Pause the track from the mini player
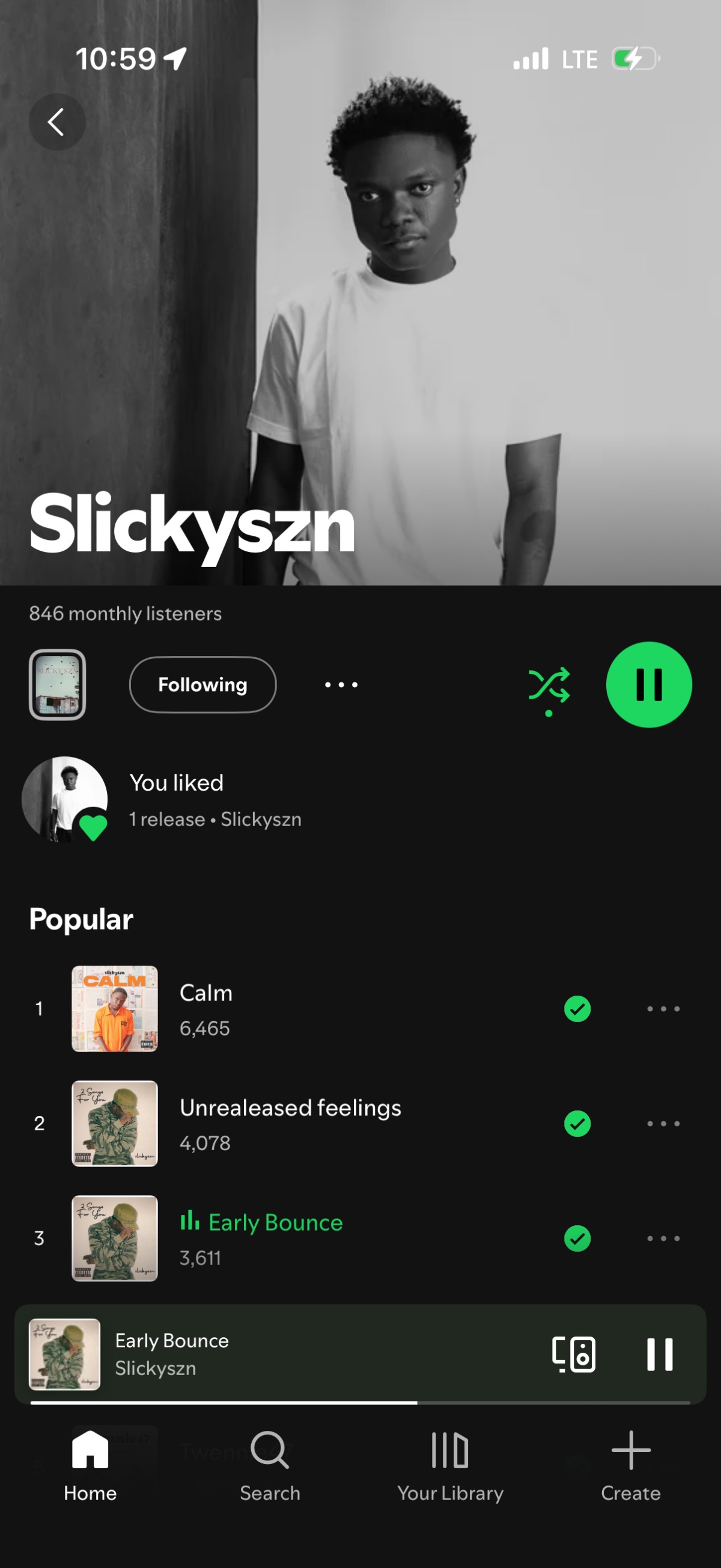The width and height of the screenshot is (721, 1568). click(x=660, y=1355)
